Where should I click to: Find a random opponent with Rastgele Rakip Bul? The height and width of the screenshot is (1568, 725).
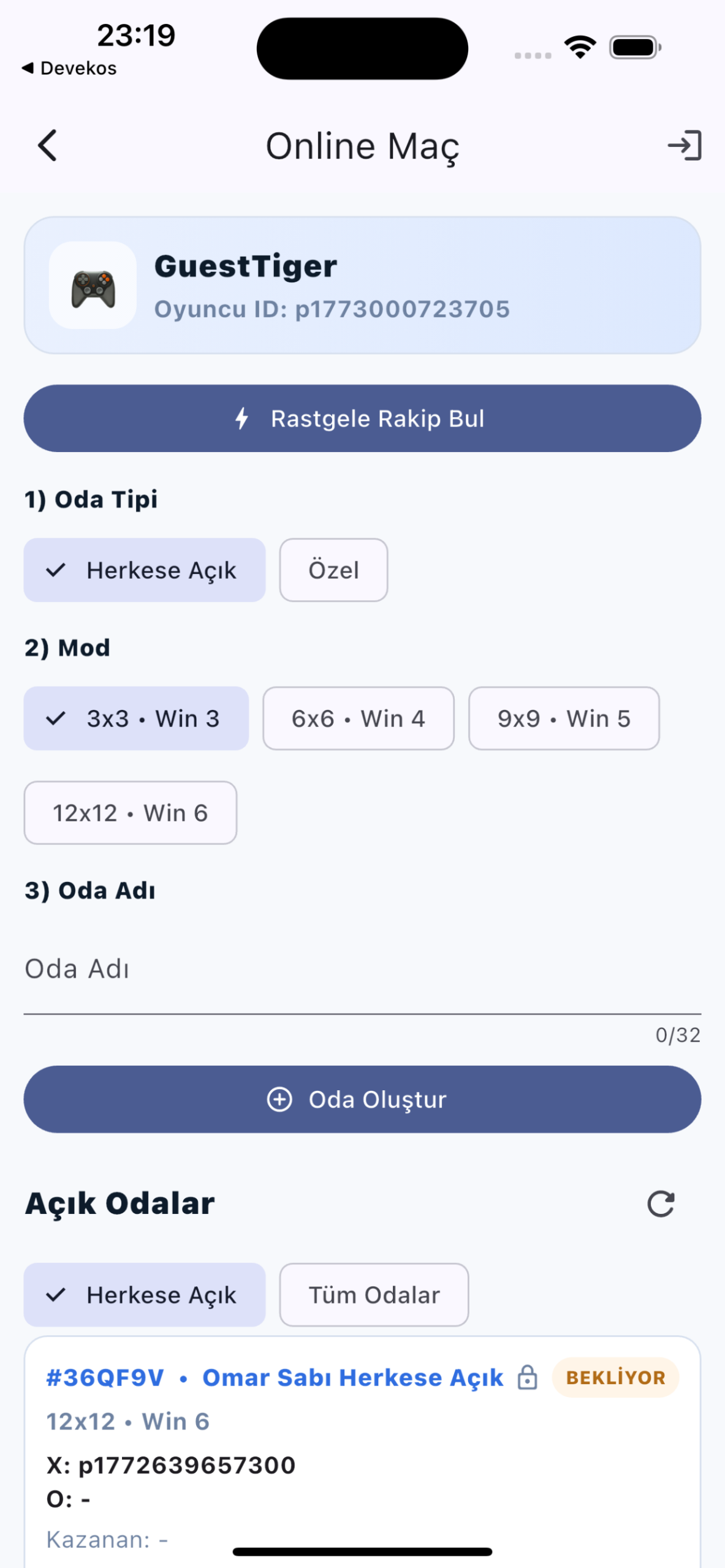362,418
